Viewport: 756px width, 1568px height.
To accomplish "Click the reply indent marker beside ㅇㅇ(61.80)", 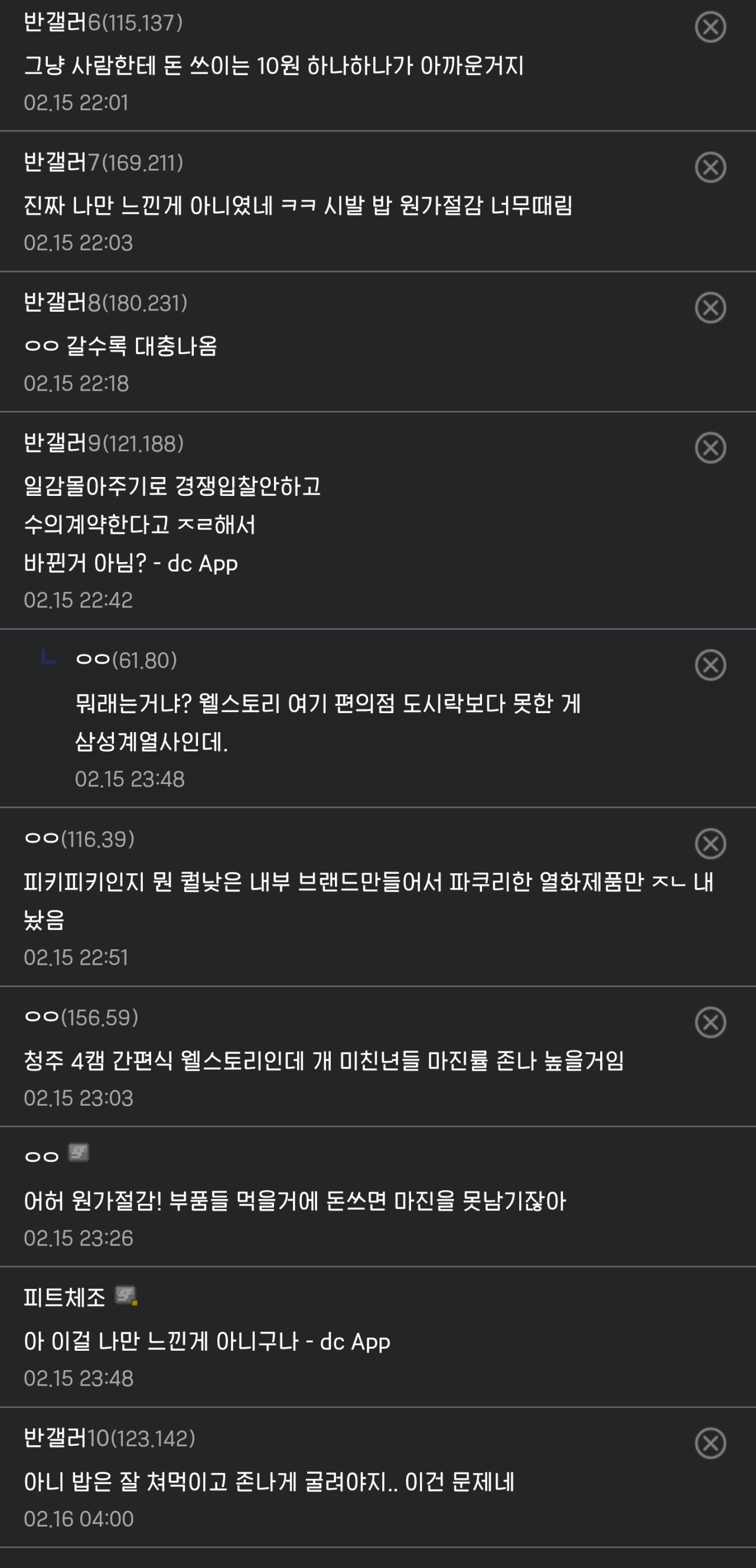I will [x=47, y=658].
